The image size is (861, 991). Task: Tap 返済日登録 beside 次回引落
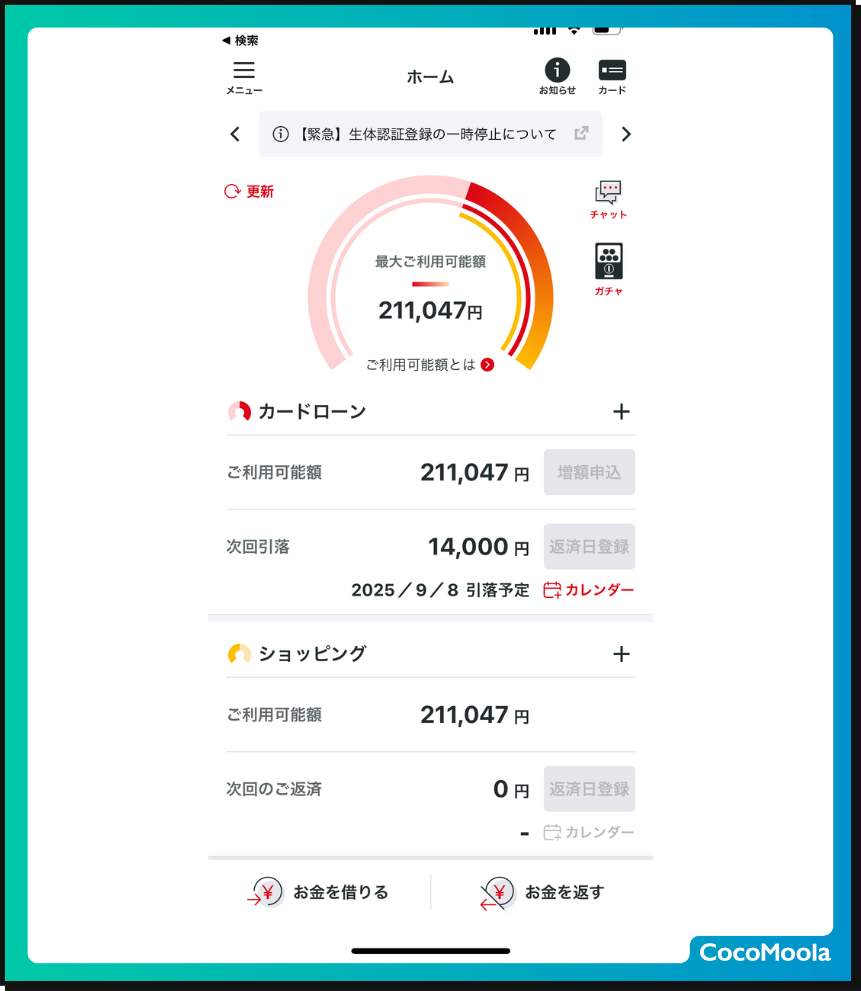click(x=589, y=547)
